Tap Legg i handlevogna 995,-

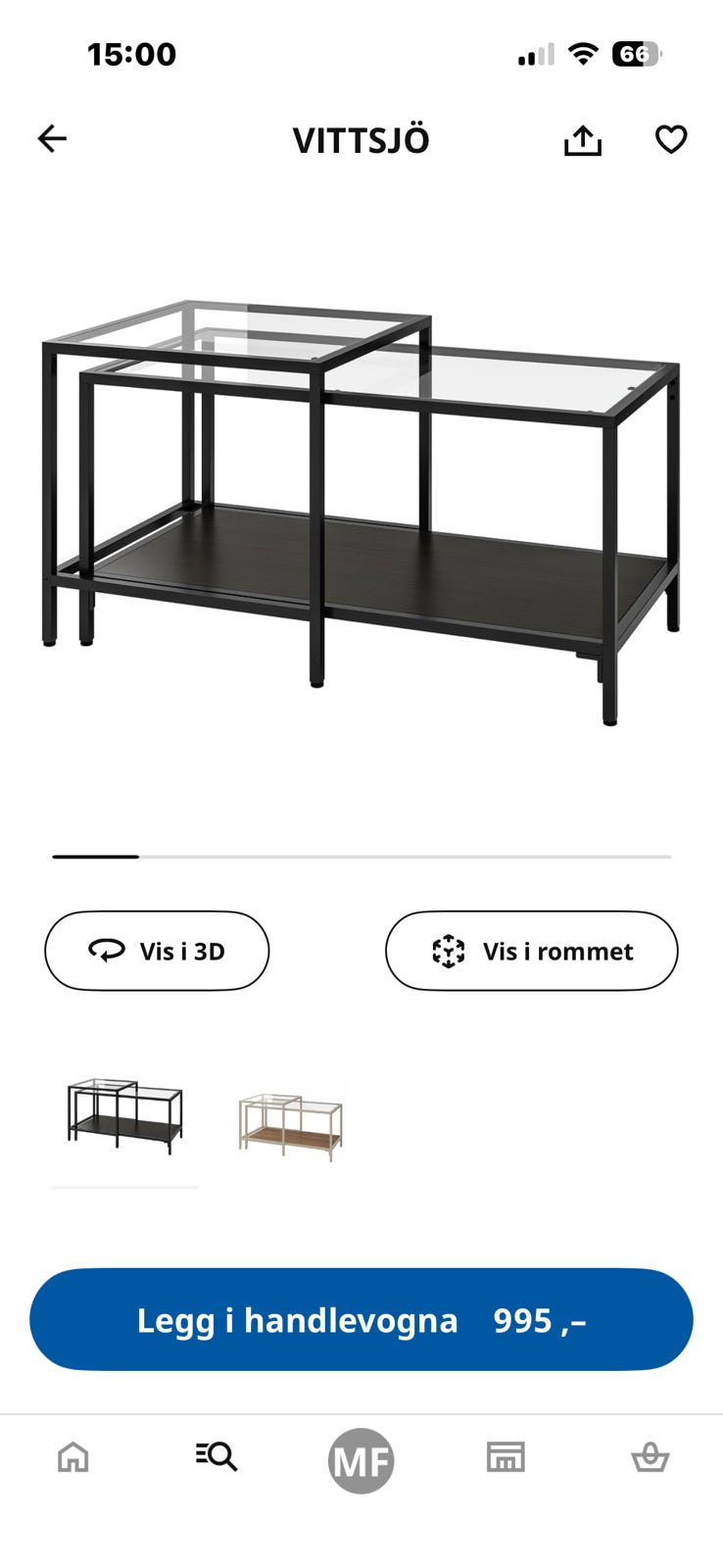pos(361,1319)
